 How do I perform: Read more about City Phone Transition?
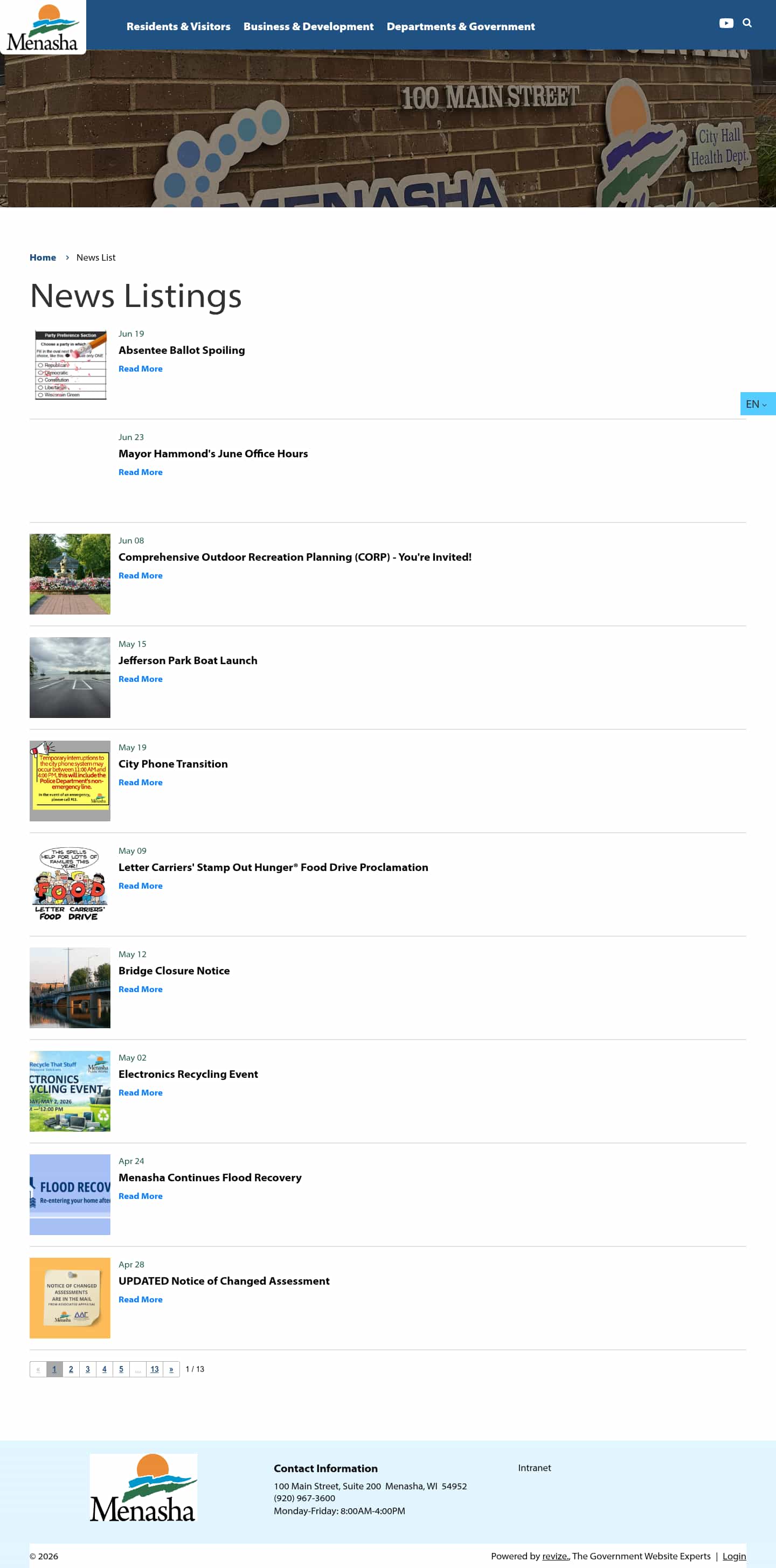[140, 782]
